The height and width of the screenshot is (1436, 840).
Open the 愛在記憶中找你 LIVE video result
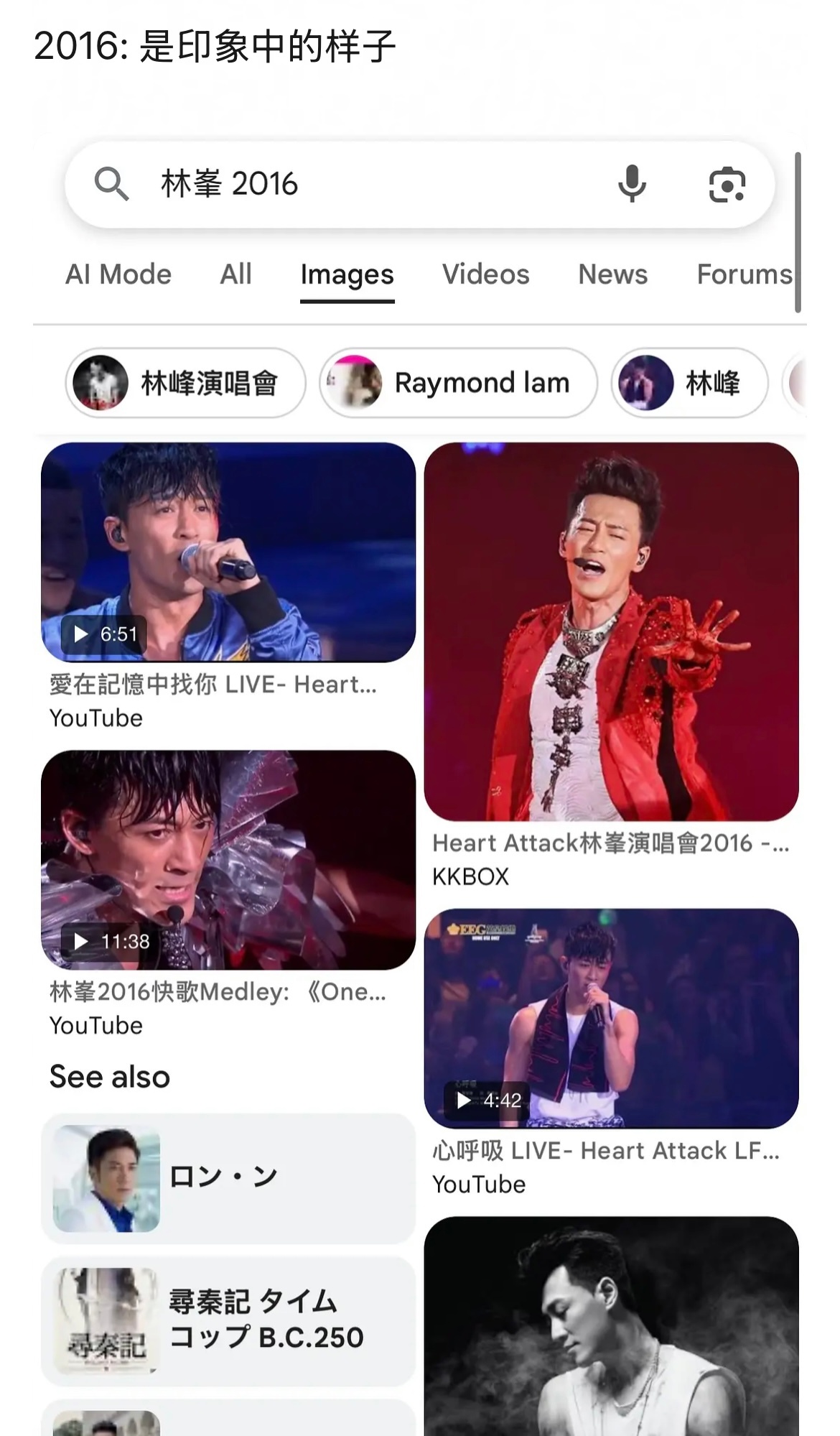(x=228, y=552)
